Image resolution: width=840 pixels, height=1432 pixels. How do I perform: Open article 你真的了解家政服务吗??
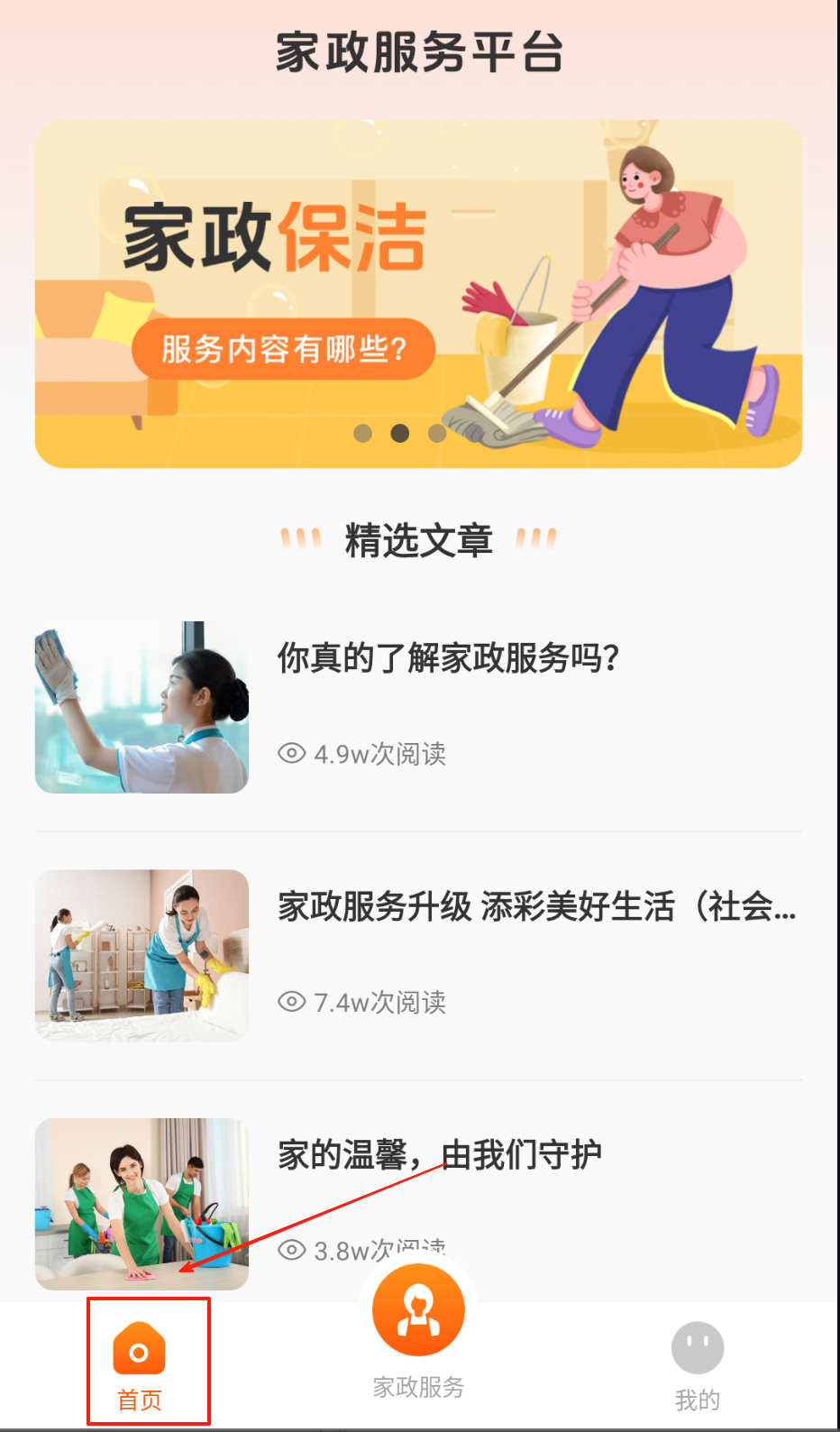click(418, 707)
